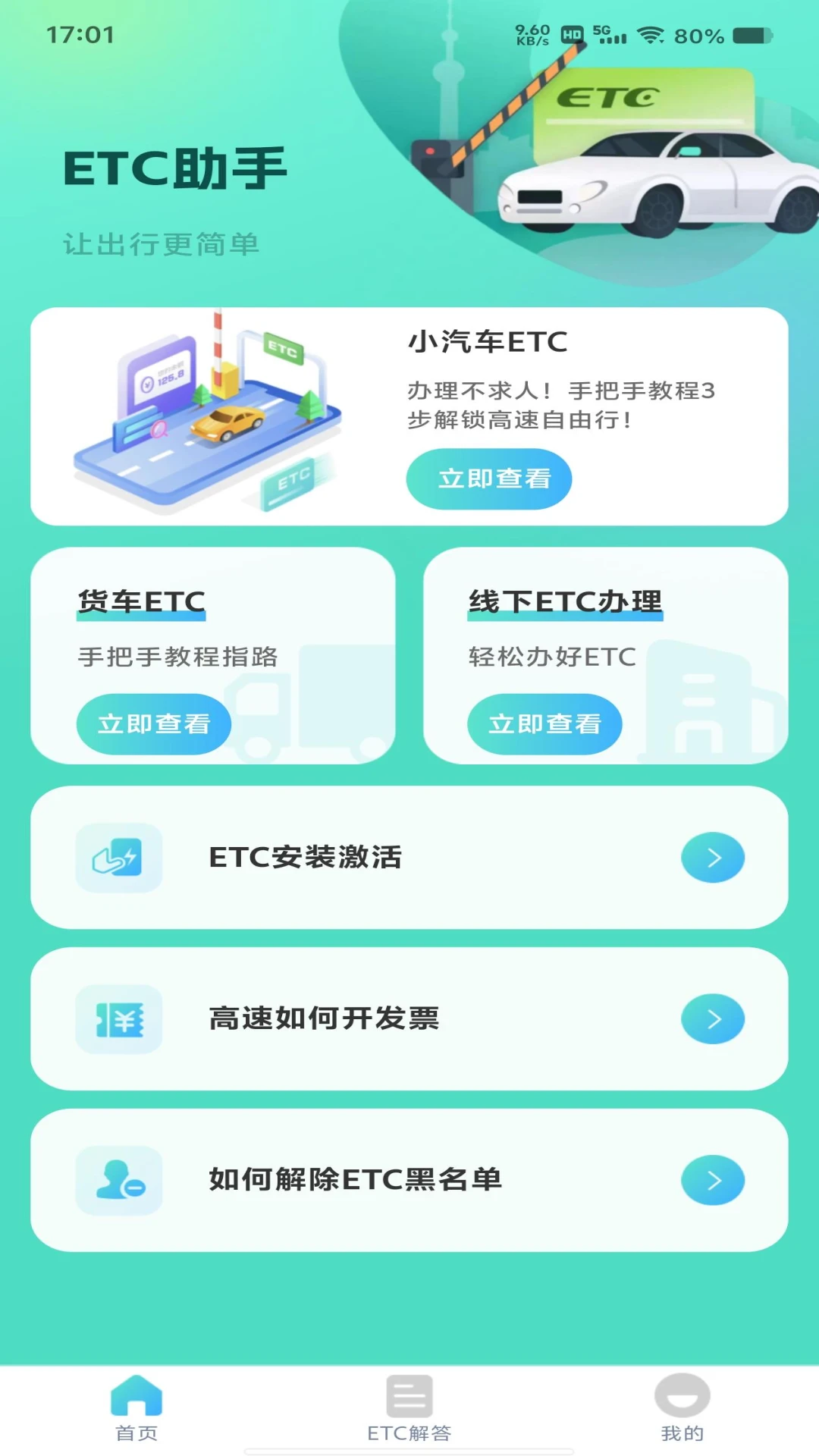Viewport: 819px width, 1456px height.
Task: Click 立即查看 on the 货车ETC card
Action: [x=153, y=723]
